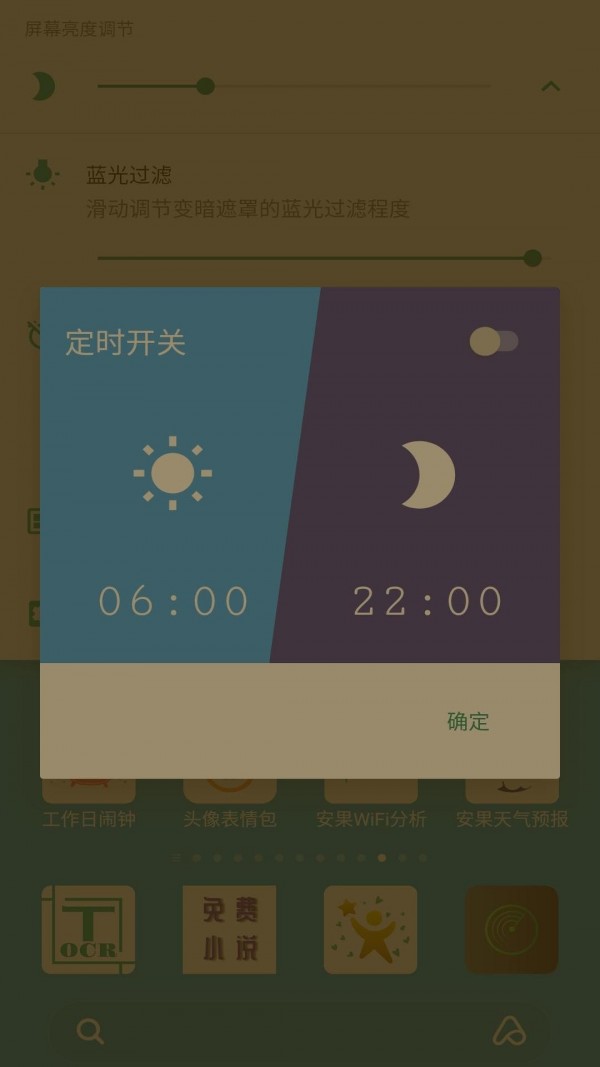Set the night 22:00 time

coord(428,602)
